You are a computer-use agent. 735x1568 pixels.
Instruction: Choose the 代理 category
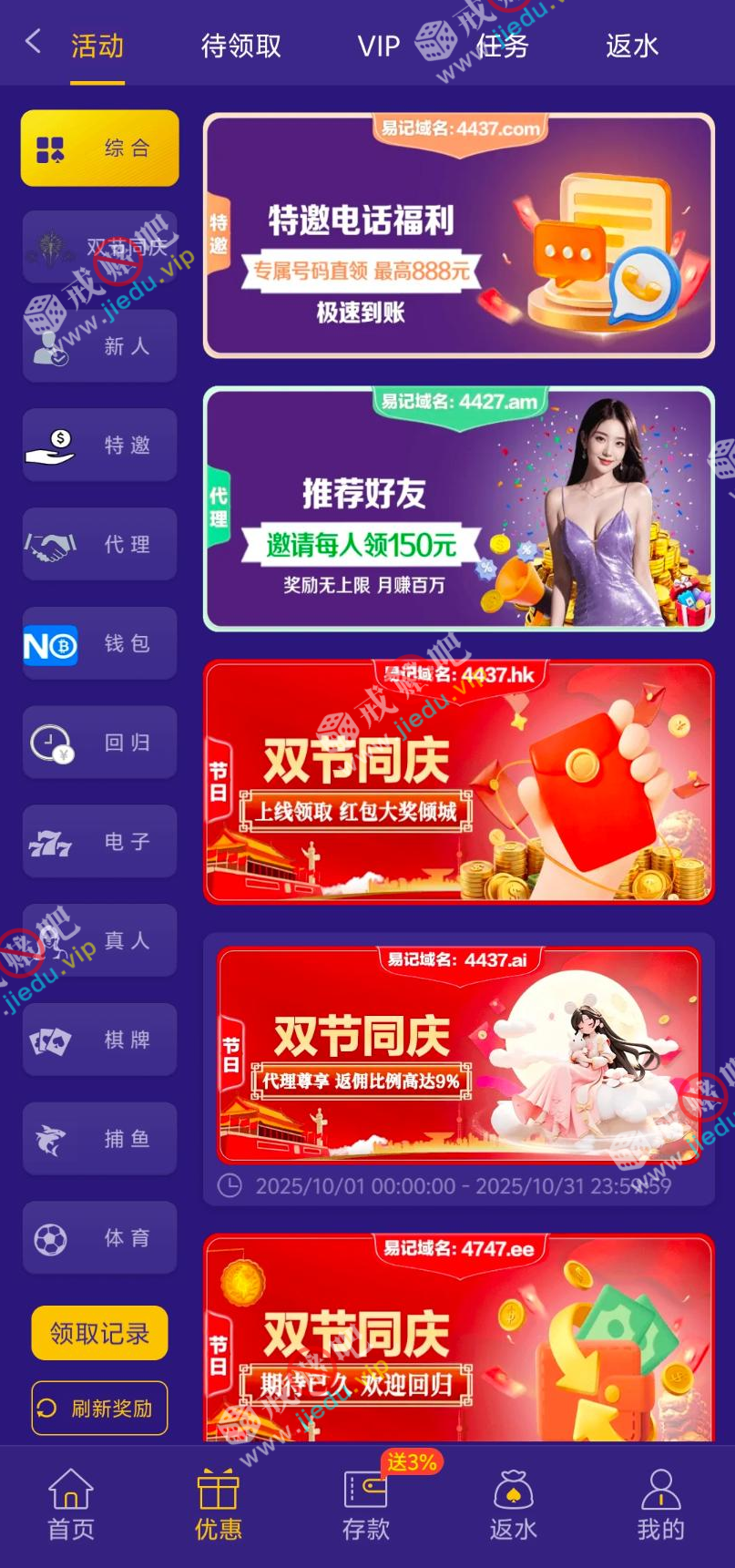coord(100,544)
